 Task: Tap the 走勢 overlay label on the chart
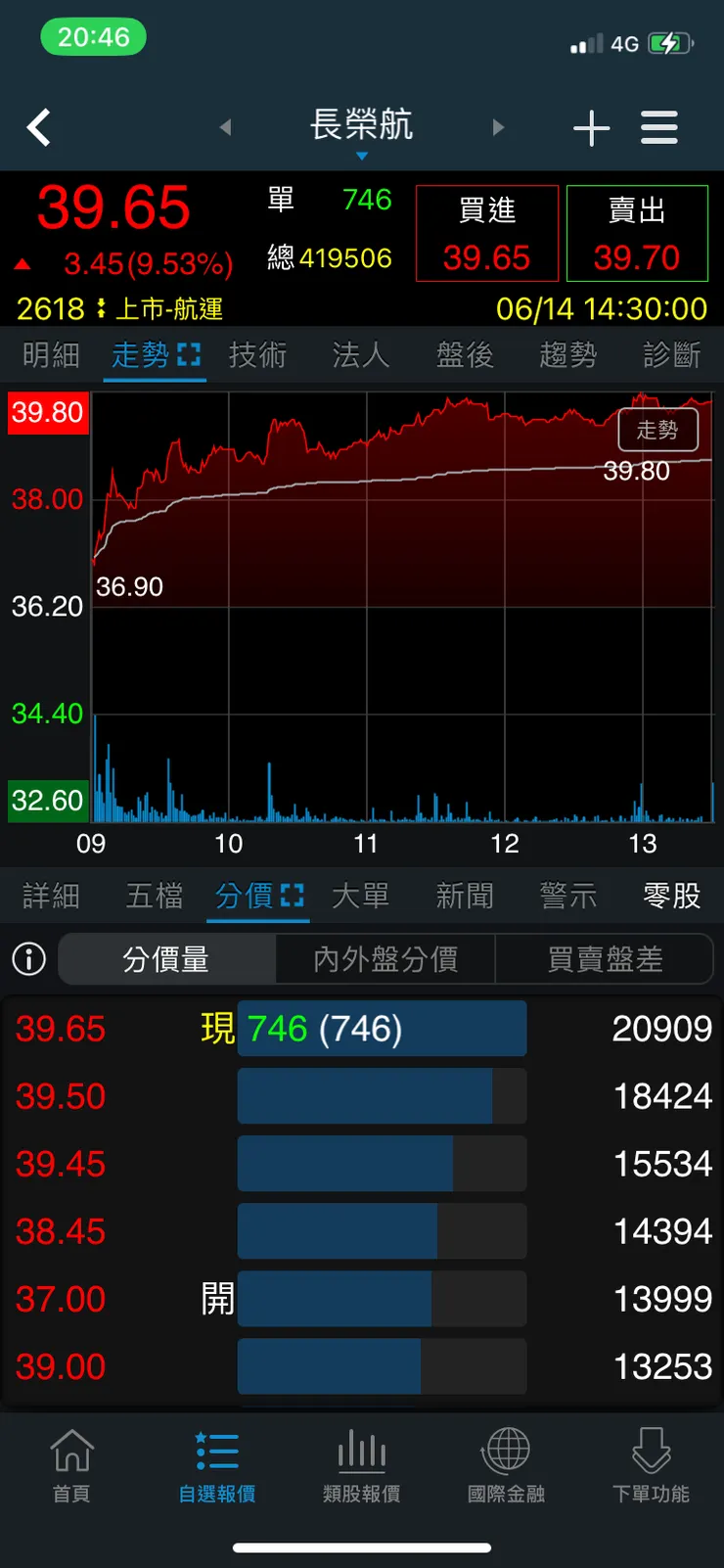[x=657, y=430]
